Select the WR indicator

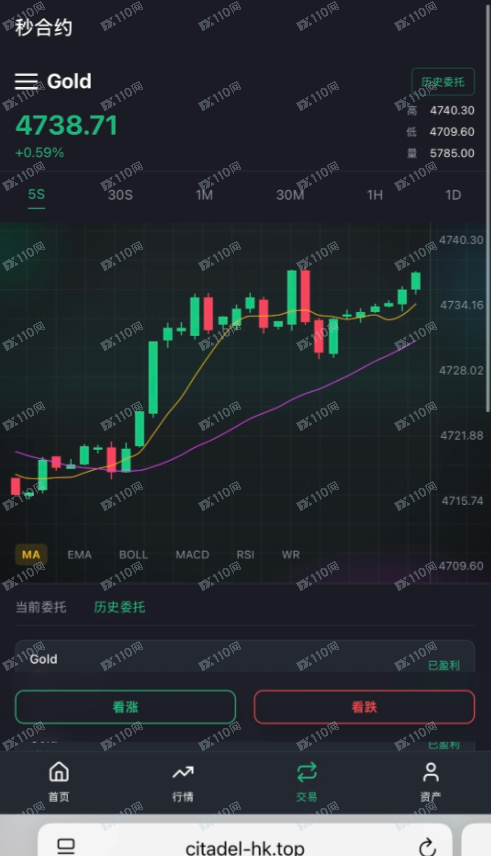(x=291, y=555)
